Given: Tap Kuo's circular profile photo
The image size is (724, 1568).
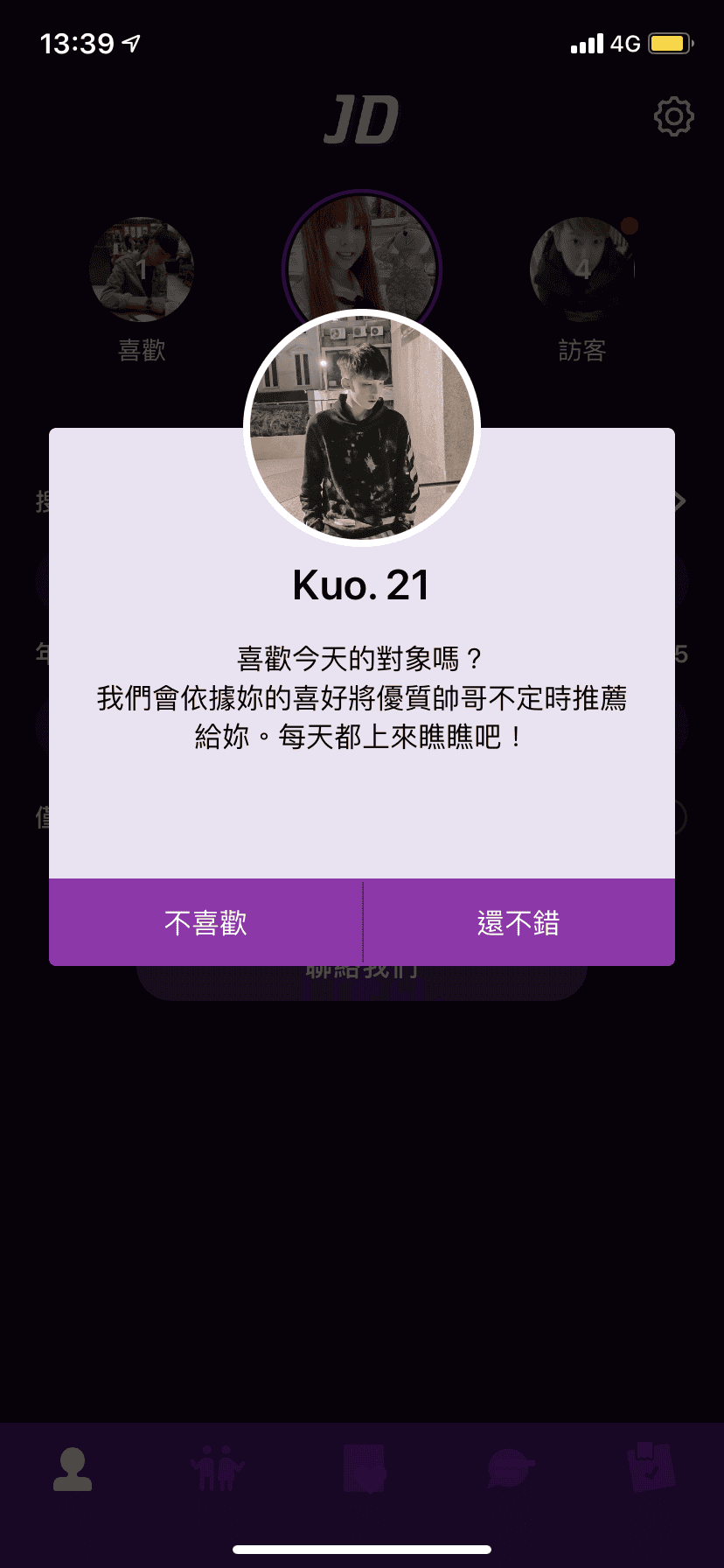Looking at the screenshot, I should click(362, 428).
